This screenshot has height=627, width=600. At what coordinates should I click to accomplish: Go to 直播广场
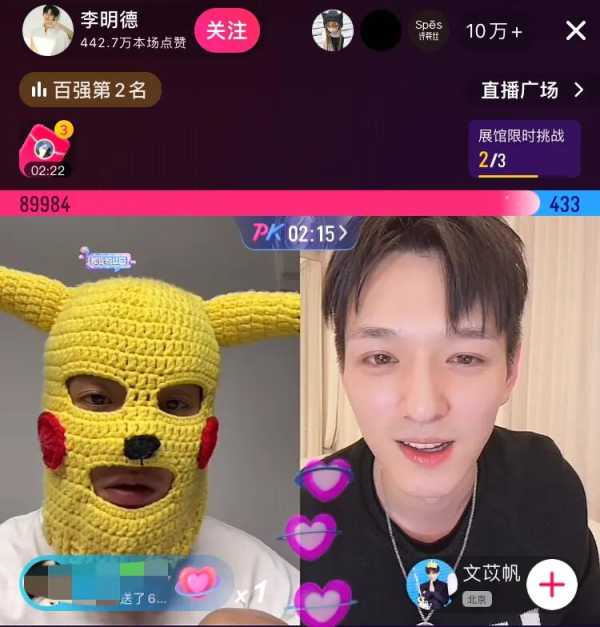pyautogui.click(x=532, y=90)
